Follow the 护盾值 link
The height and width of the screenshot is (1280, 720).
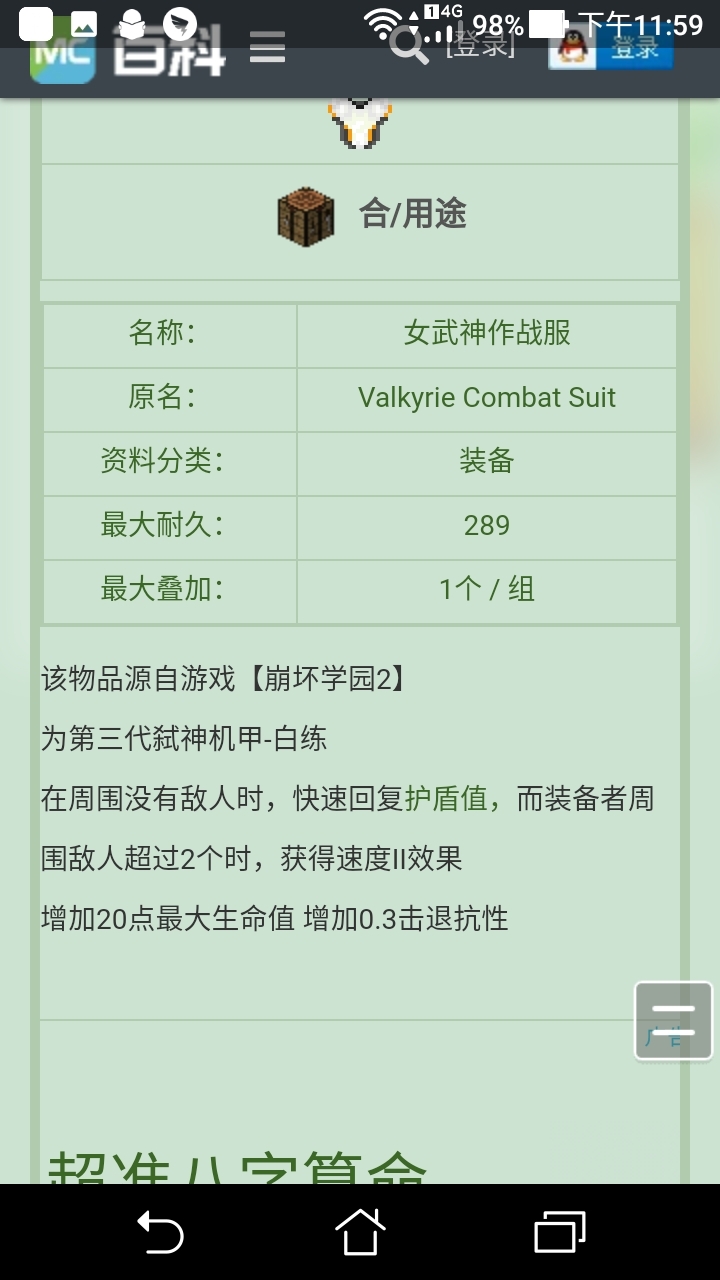pyautogui.click(x=445, y=798)
